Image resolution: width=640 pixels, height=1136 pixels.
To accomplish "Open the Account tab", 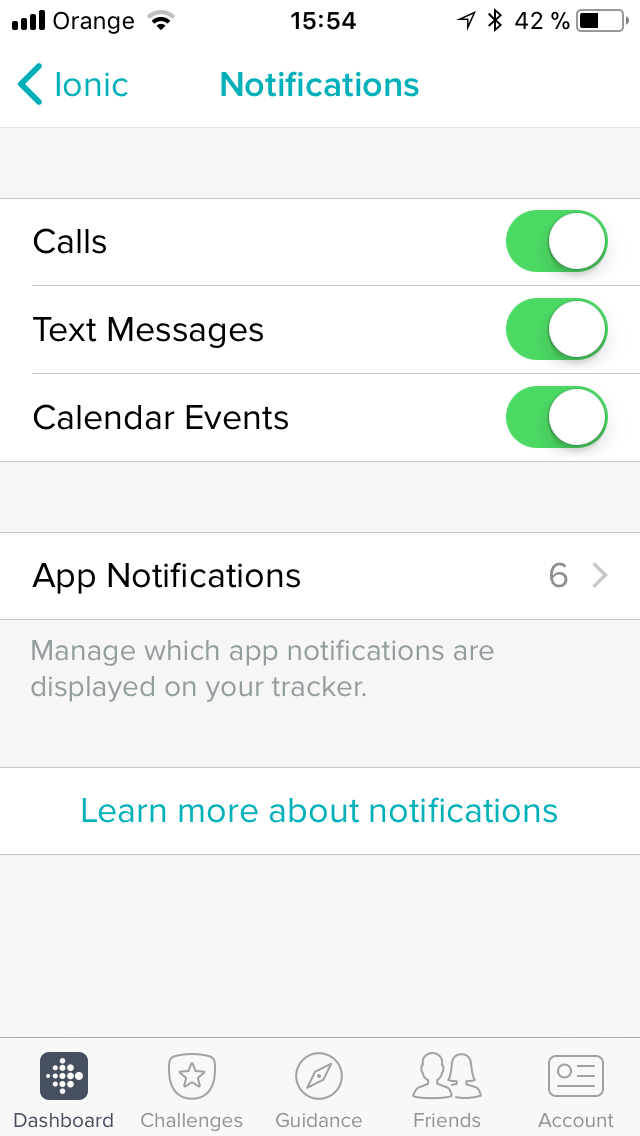I will click(575, 1090).
